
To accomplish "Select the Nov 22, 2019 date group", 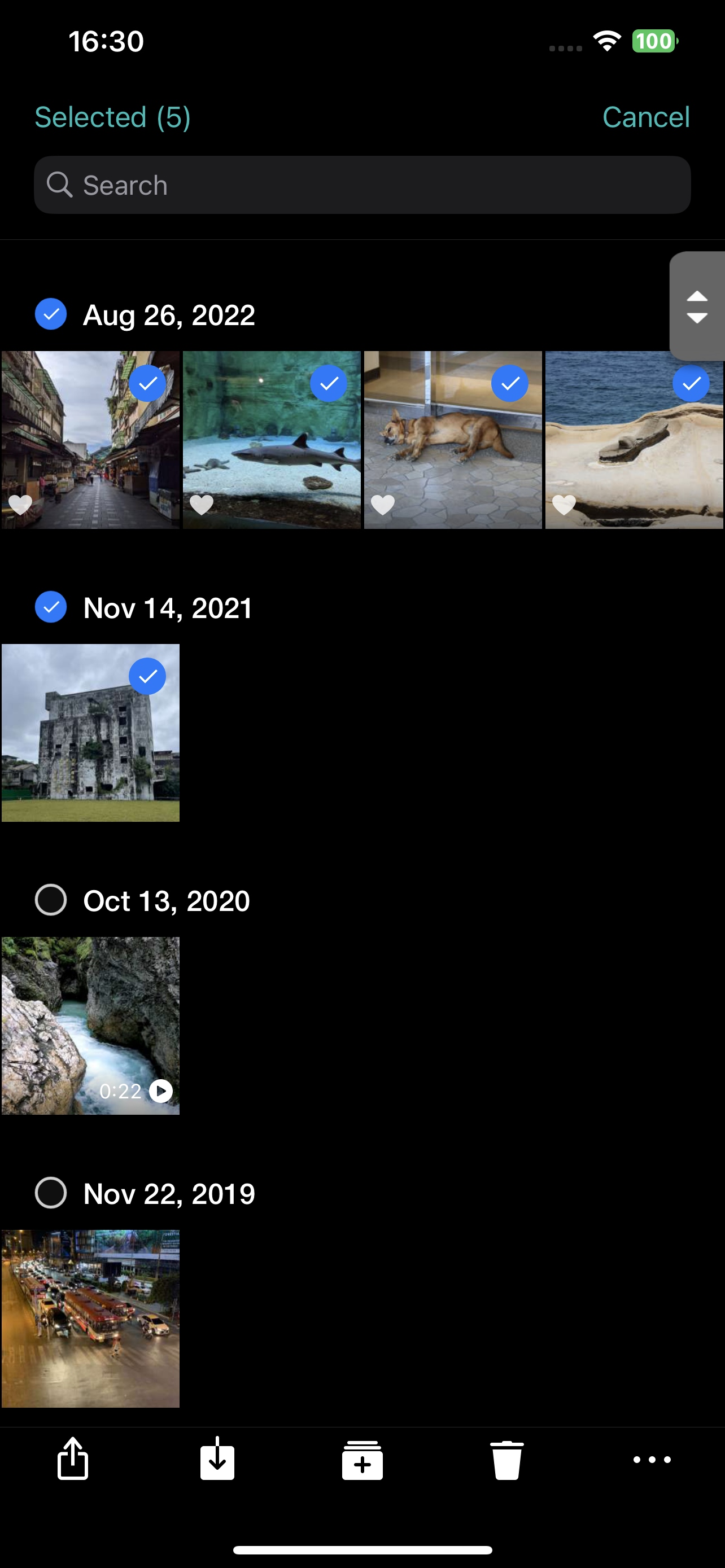I will [51, 1193].
